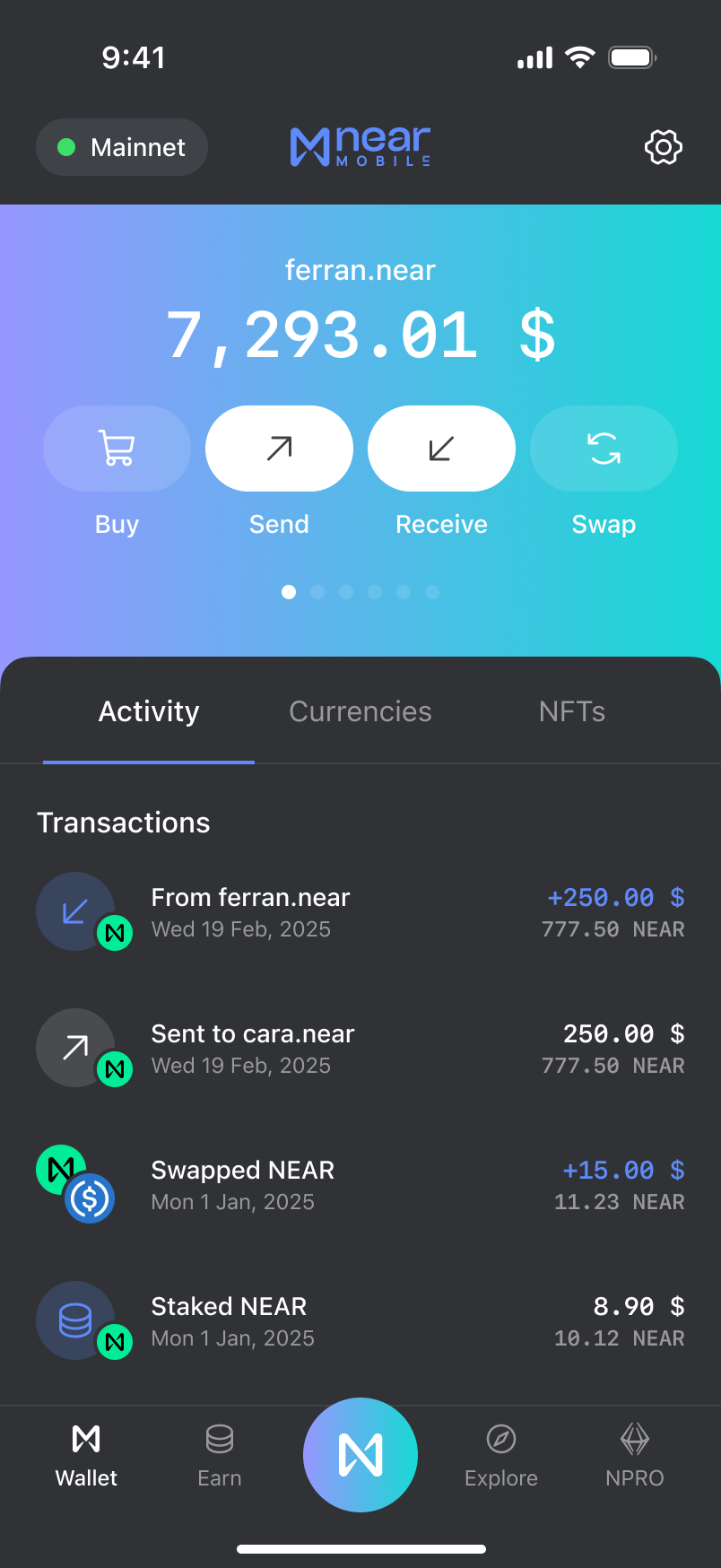Open the From ferran.near transaction
The height and width of the screenshot is (1568, 721).
359,912
